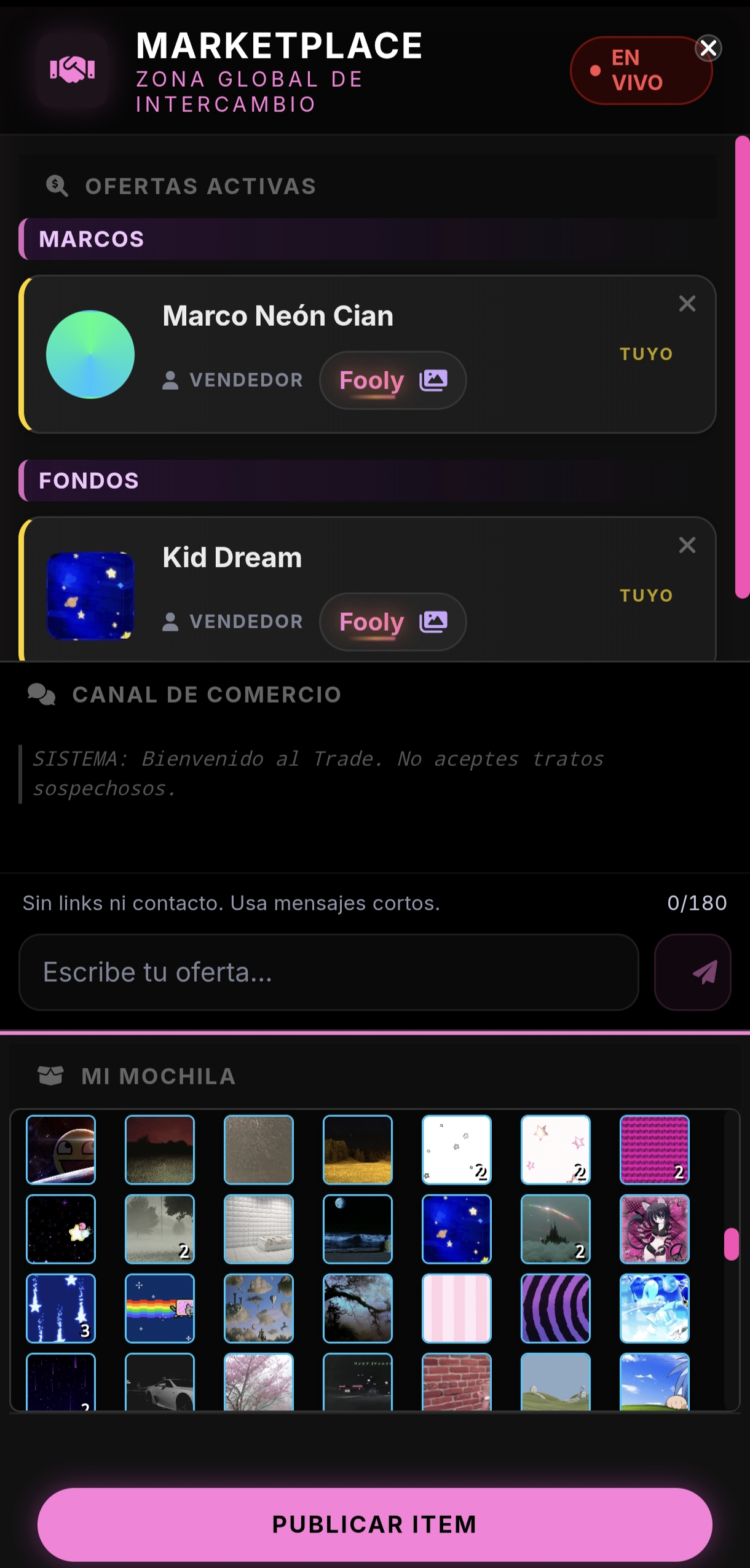Focus the Escribe tu oferta field
This screenshot has width=750, height=1568.
point(328,972)
